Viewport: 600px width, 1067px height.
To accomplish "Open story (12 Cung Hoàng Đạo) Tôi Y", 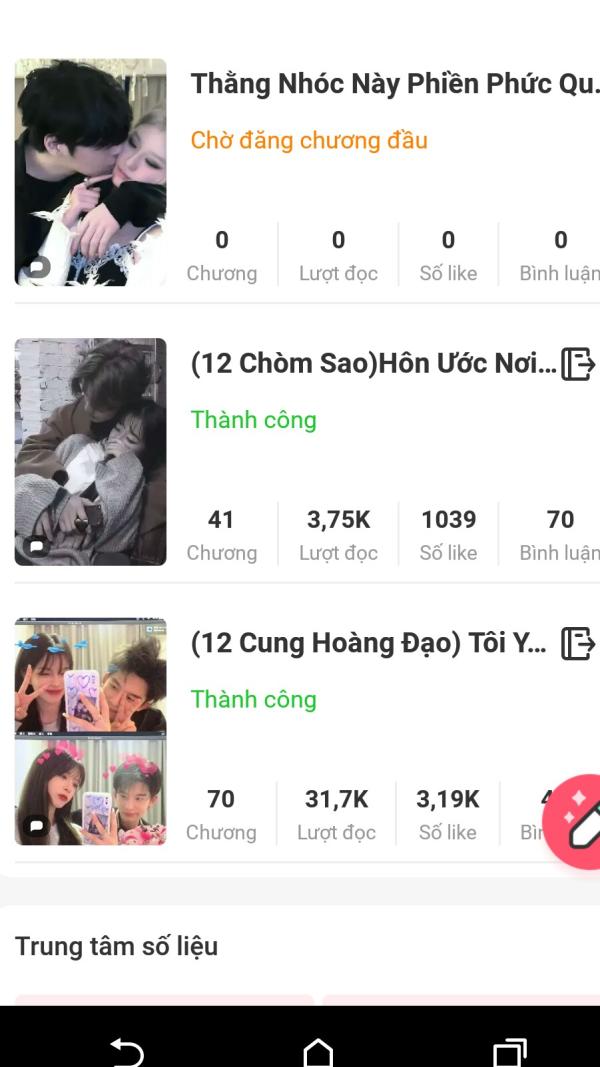I will (368, 644).
